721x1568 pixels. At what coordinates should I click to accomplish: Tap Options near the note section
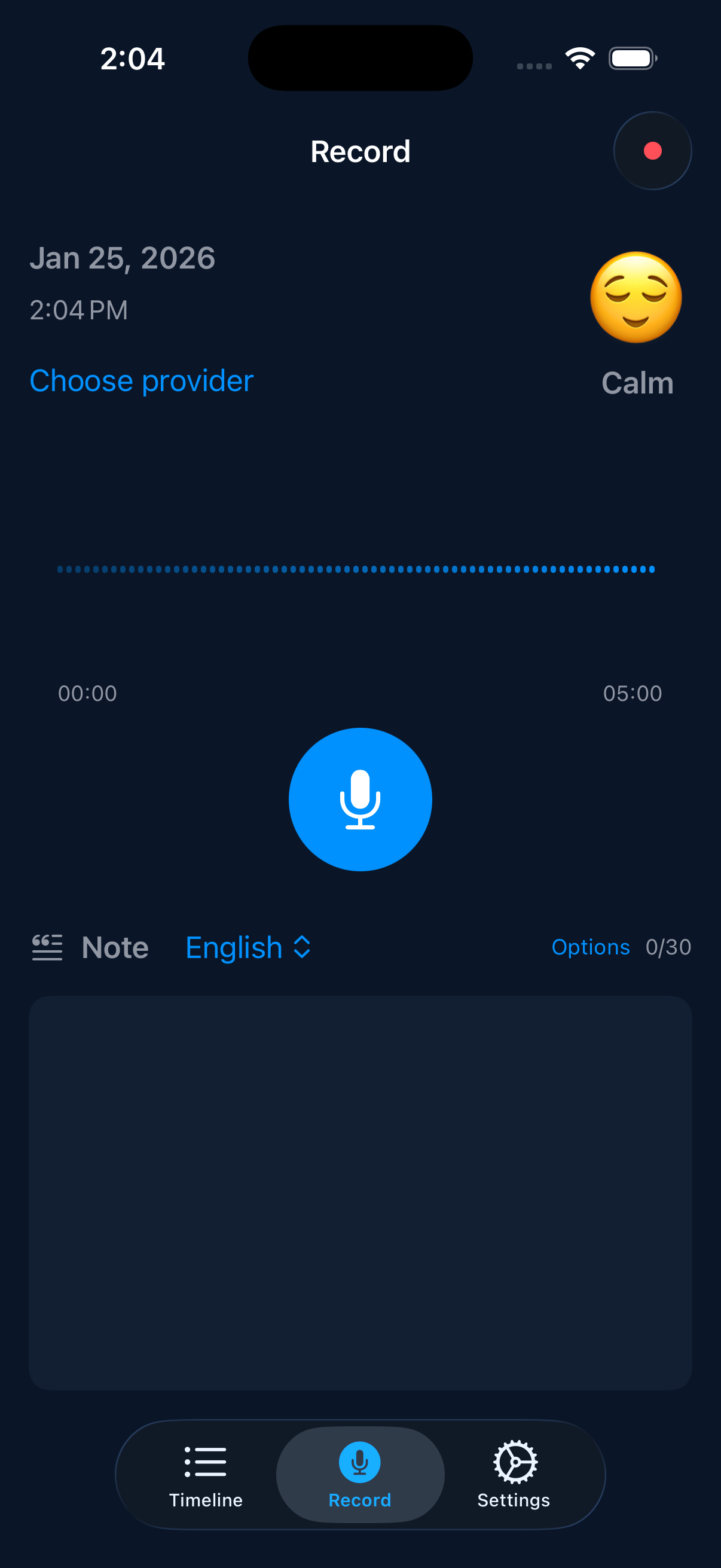(591, 947)
